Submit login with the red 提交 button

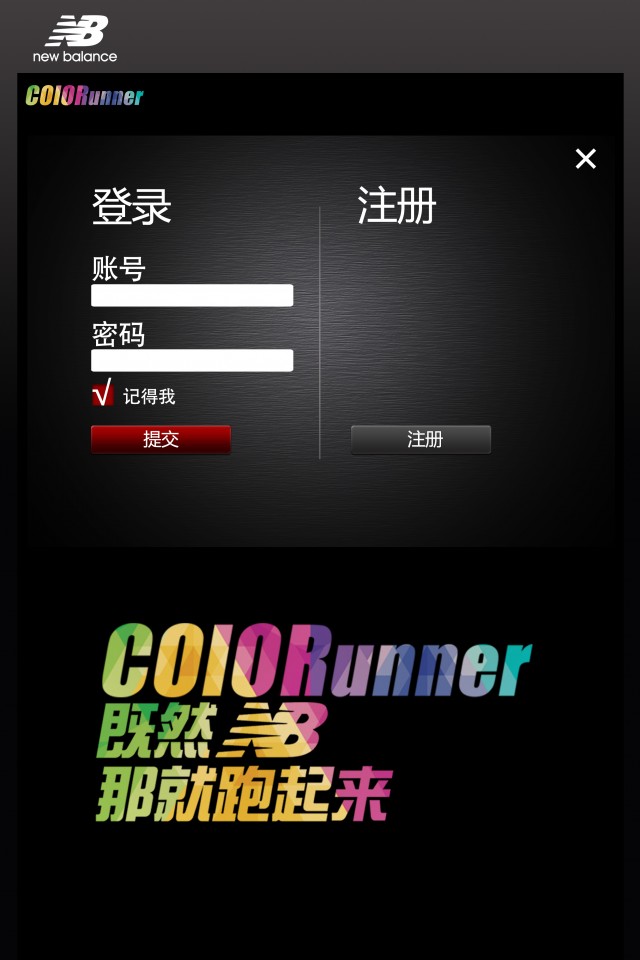[x=161, y=439]
